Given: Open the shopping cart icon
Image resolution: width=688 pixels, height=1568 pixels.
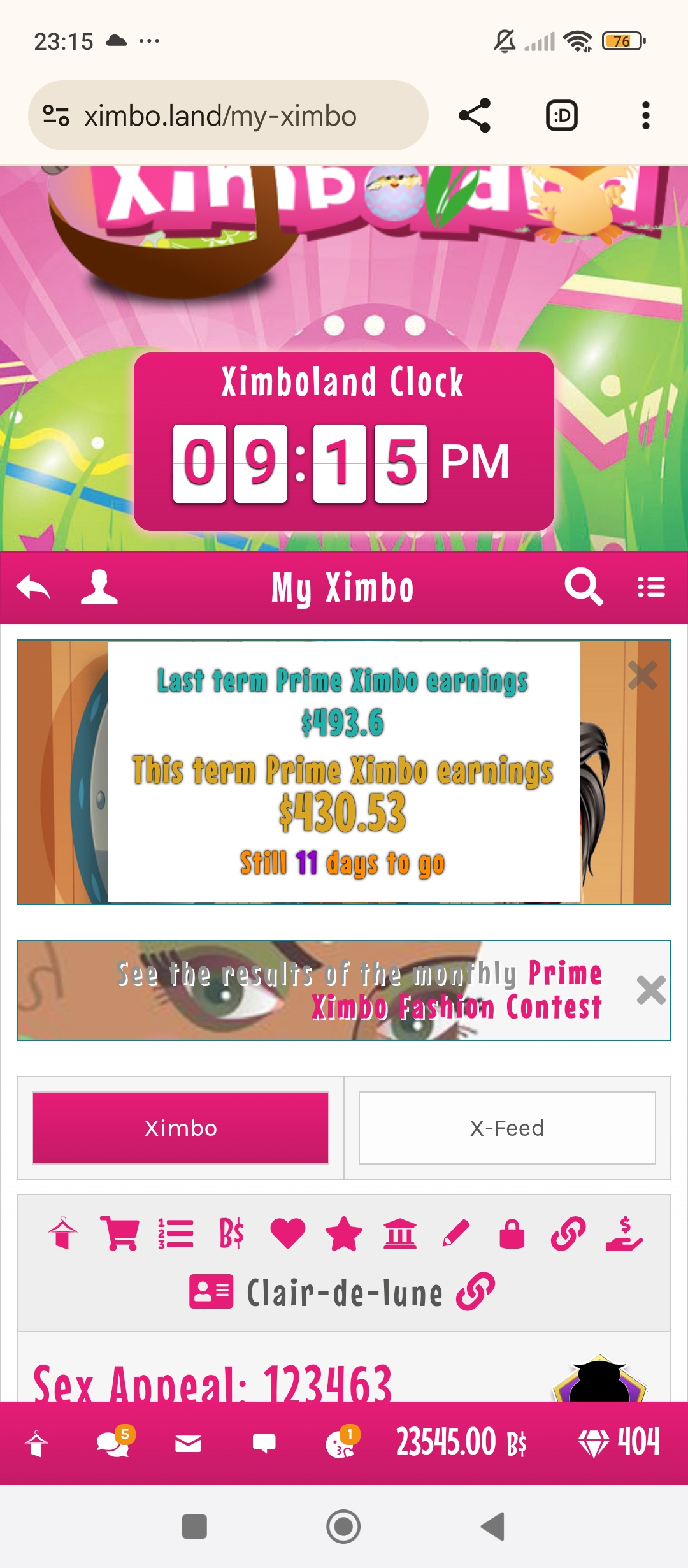Looking at the screenshot, I should (x=120, y=1233).
